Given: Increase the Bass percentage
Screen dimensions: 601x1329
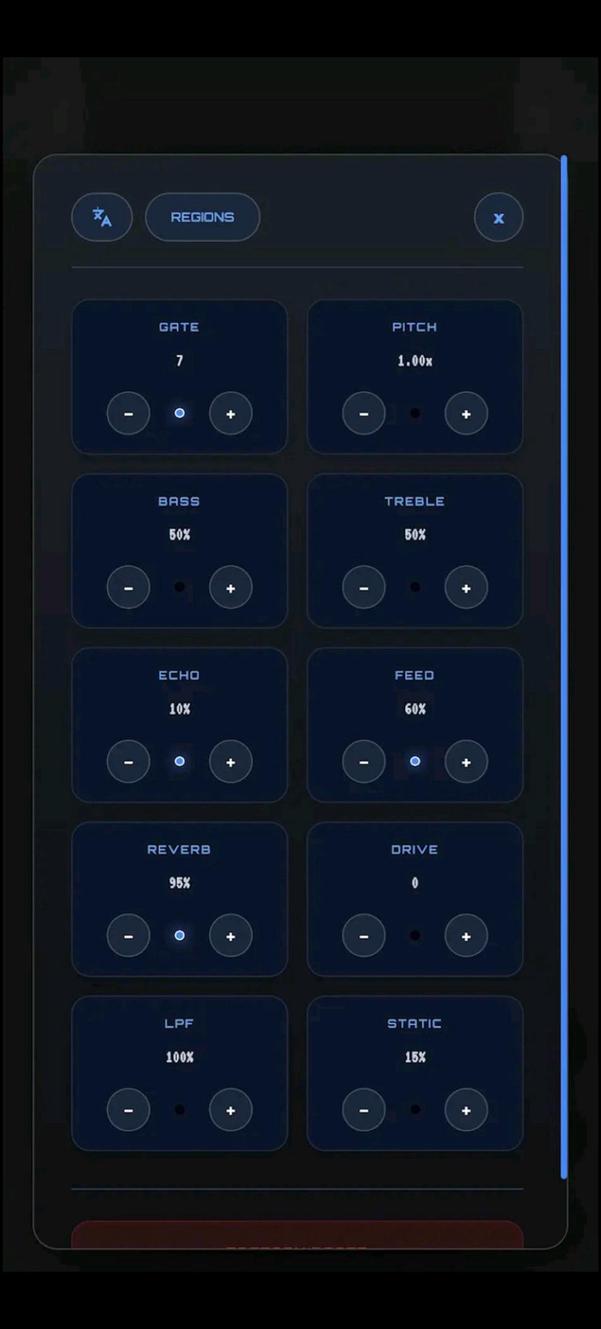Looking at the screenshot, I should click(x=231, y=588).
